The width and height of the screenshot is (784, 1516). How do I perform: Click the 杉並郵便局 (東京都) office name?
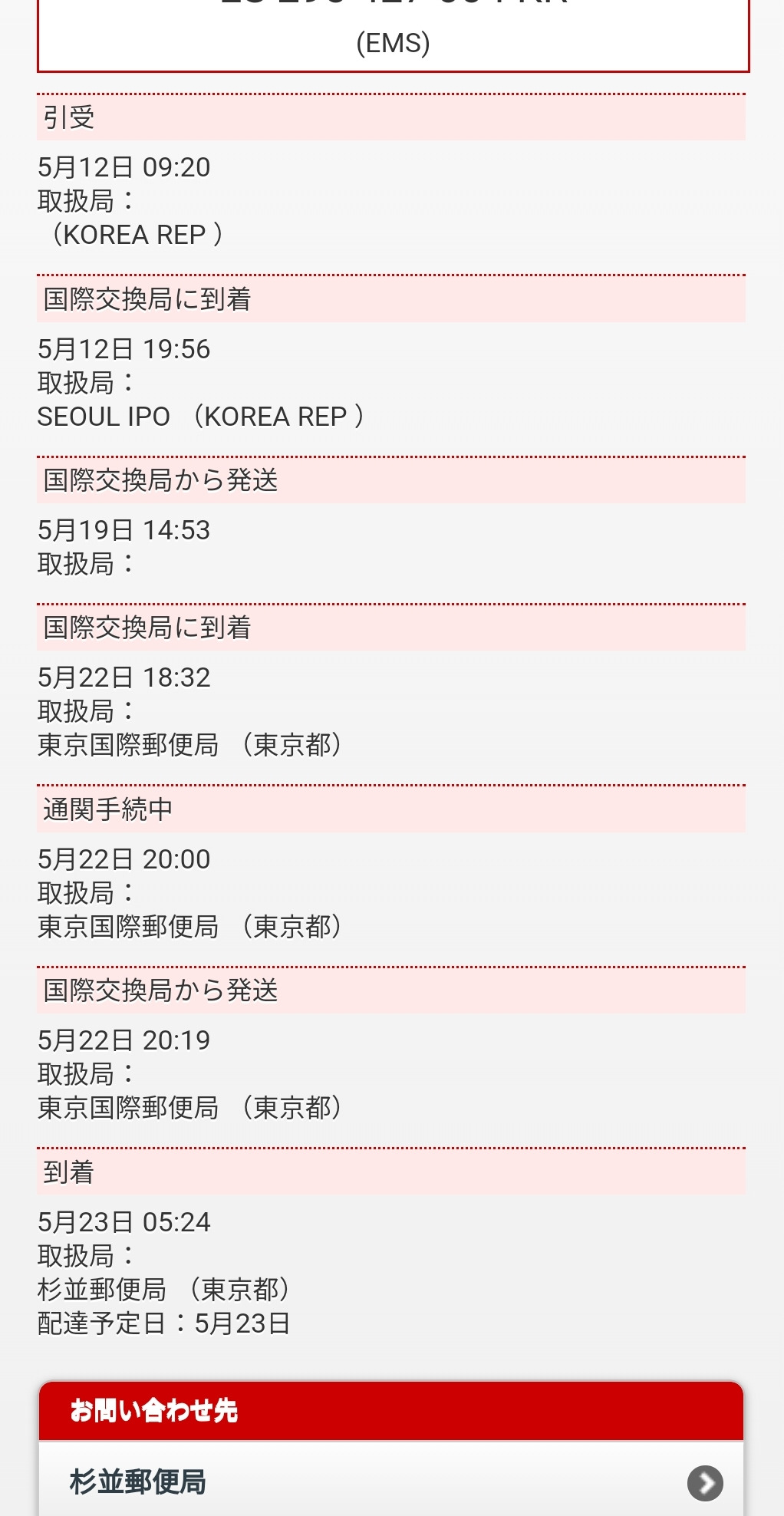[165, 1287]
